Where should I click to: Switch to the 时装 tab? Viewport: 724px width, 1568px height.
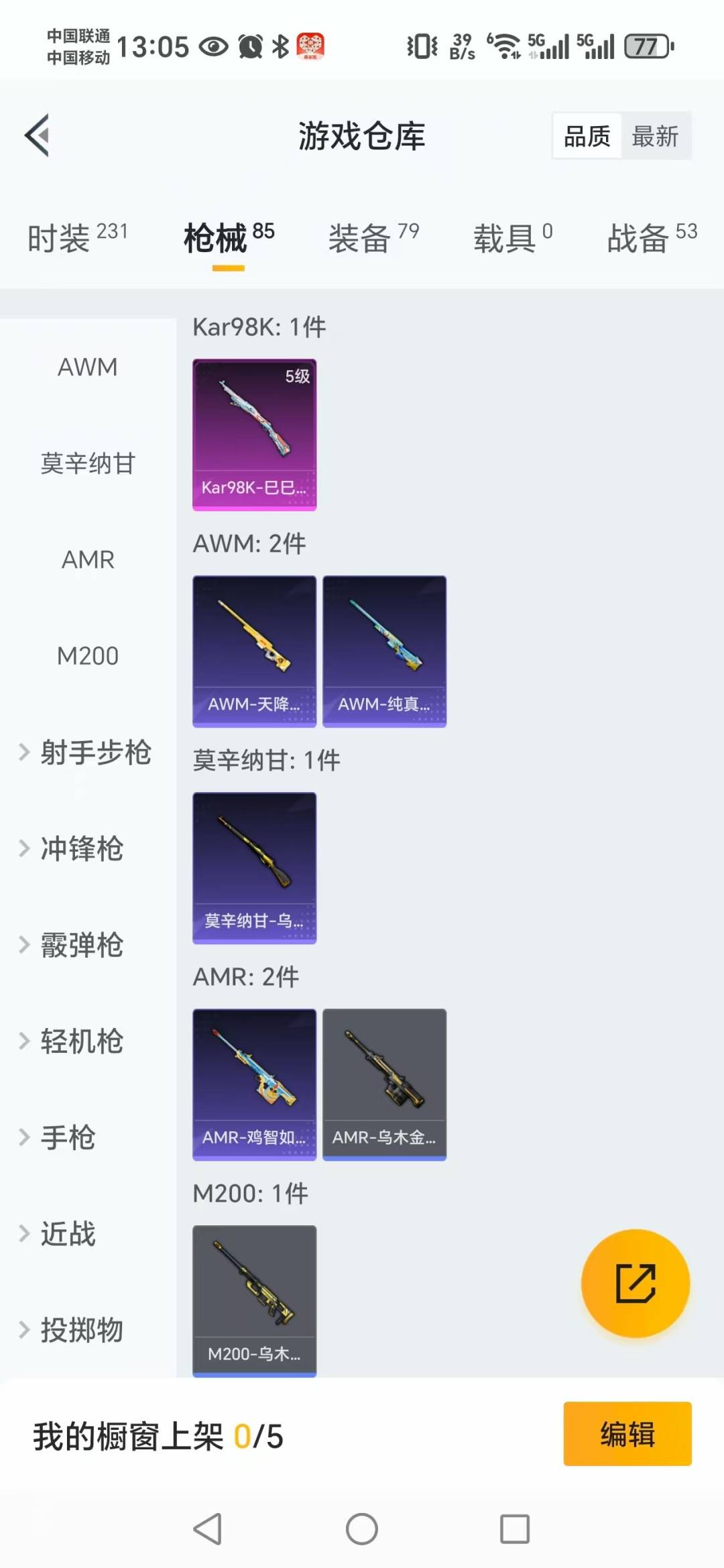[76, 238]
